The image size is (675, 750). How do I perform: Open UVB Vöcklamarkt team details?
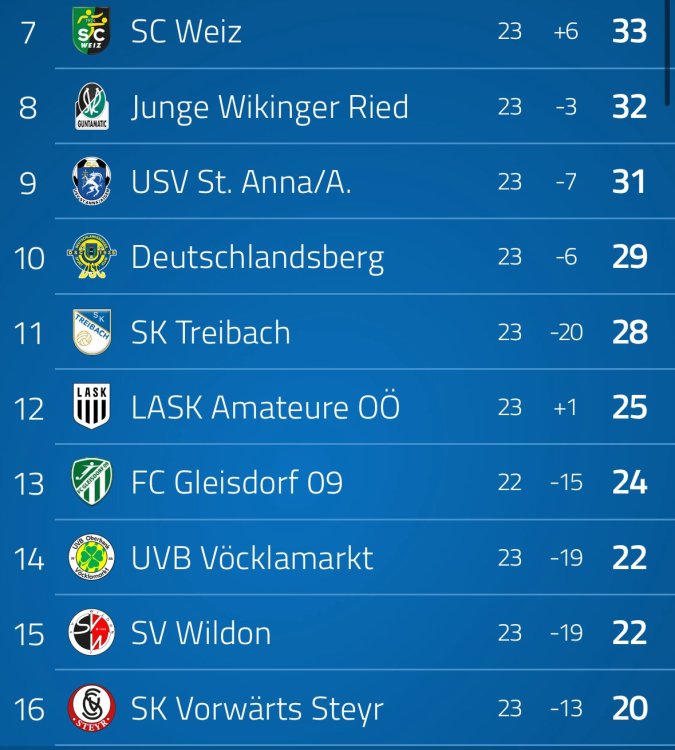pos(251,558)
